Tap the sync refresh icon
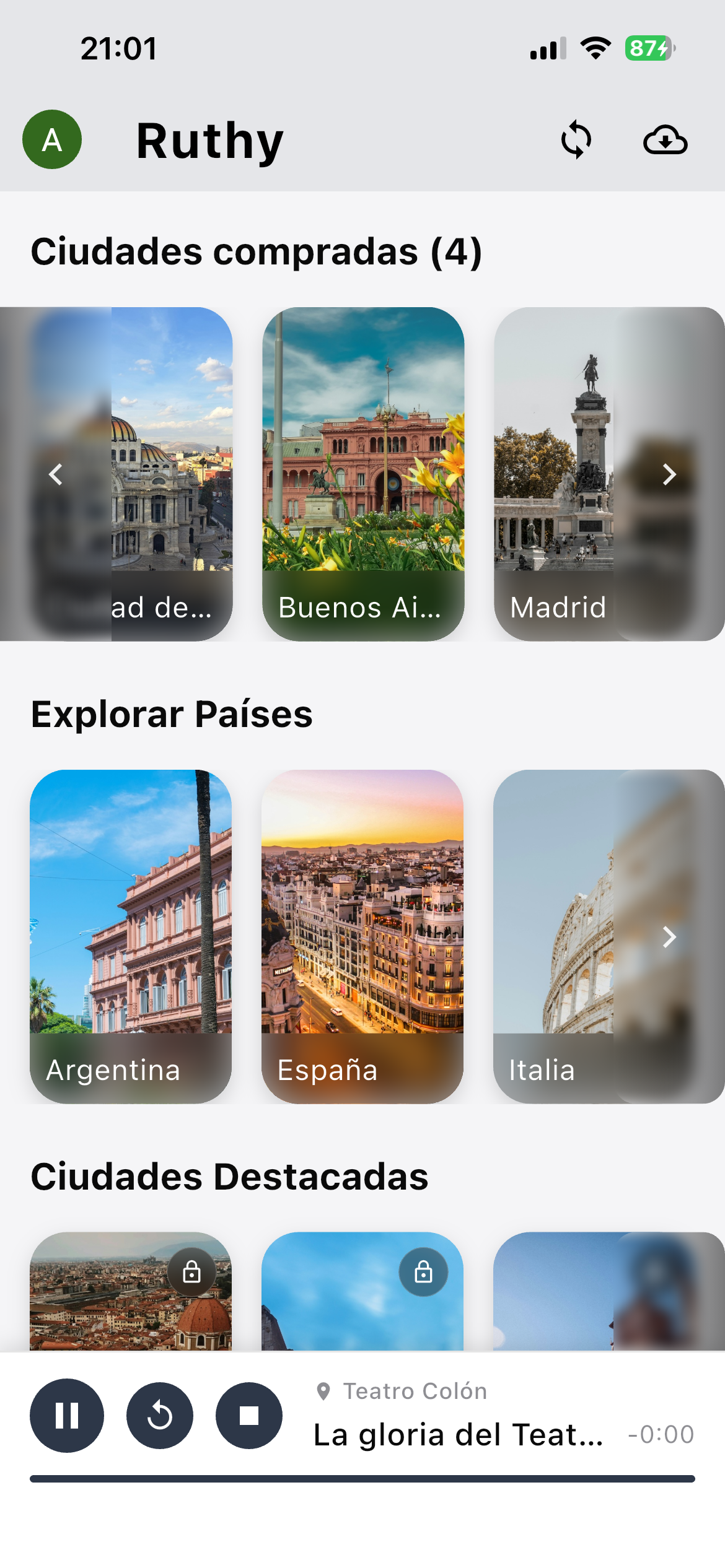This screenshot has height=1568, width=725. pos(576,139)
